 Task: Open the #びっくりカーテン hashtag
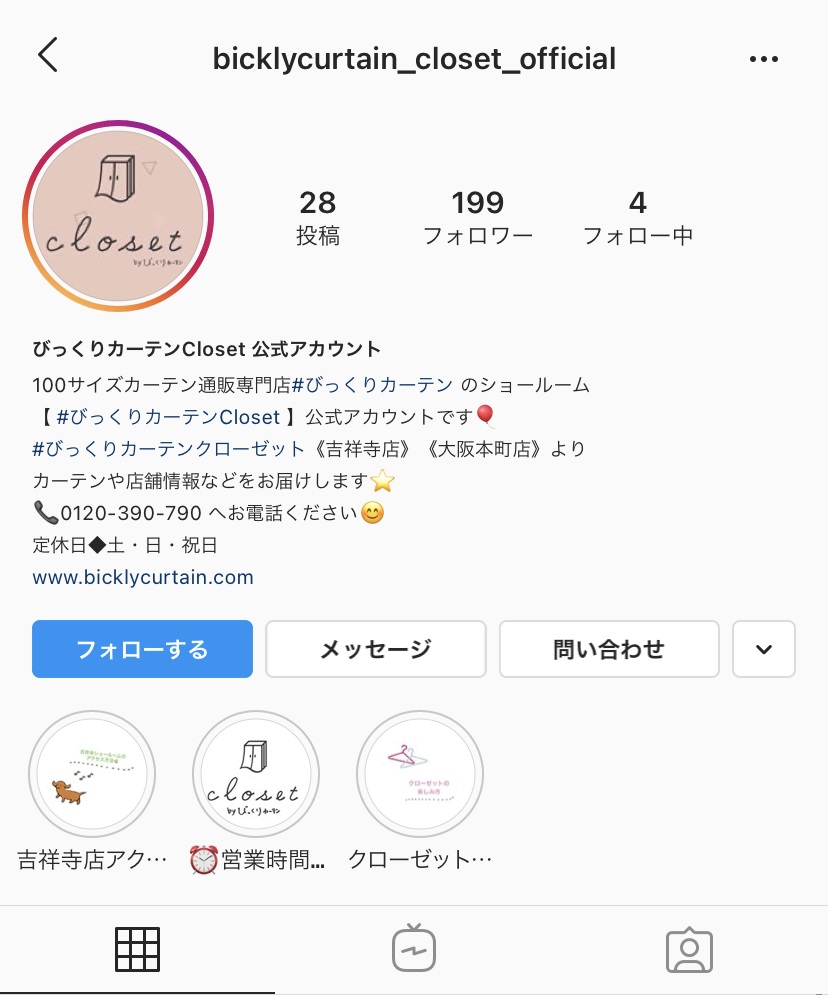(373, 385)
